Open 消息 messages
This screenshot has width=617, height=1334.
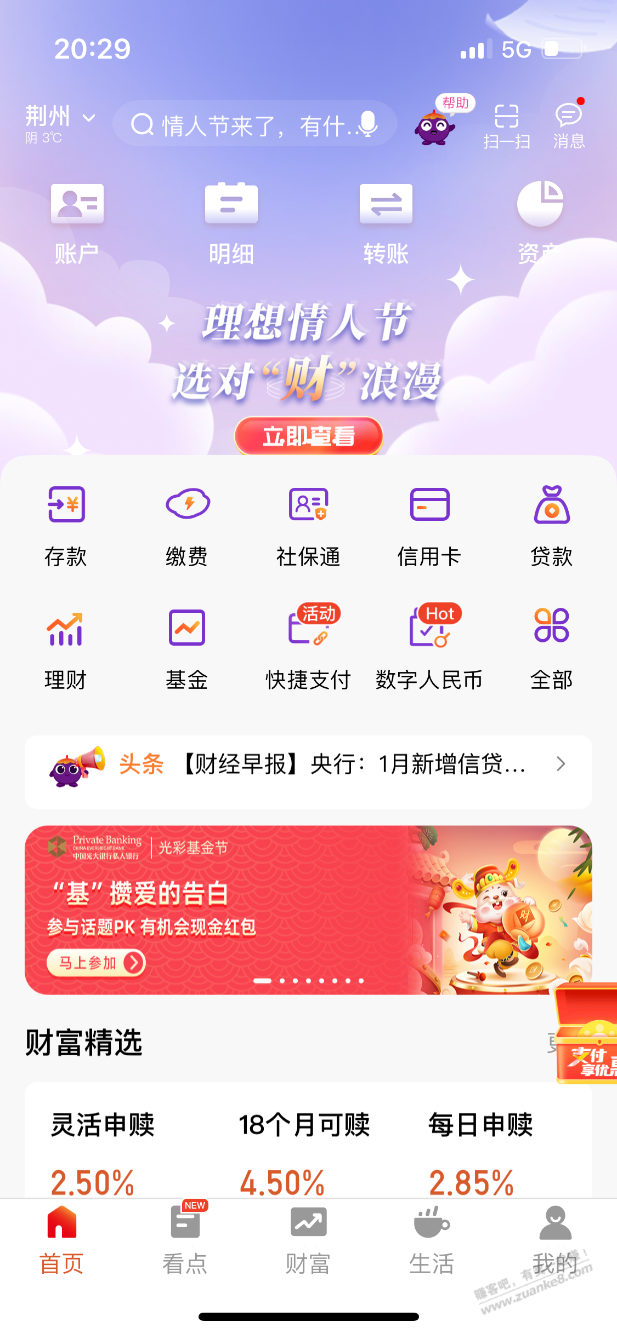click(x=569, y=125)
